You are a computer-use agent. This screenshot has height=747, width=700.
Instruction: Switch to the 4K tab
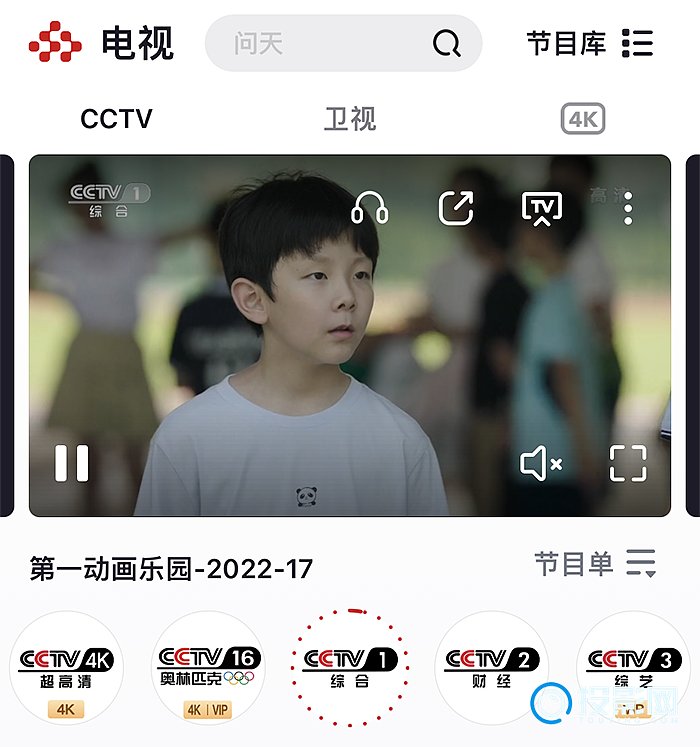coord(582,120)
